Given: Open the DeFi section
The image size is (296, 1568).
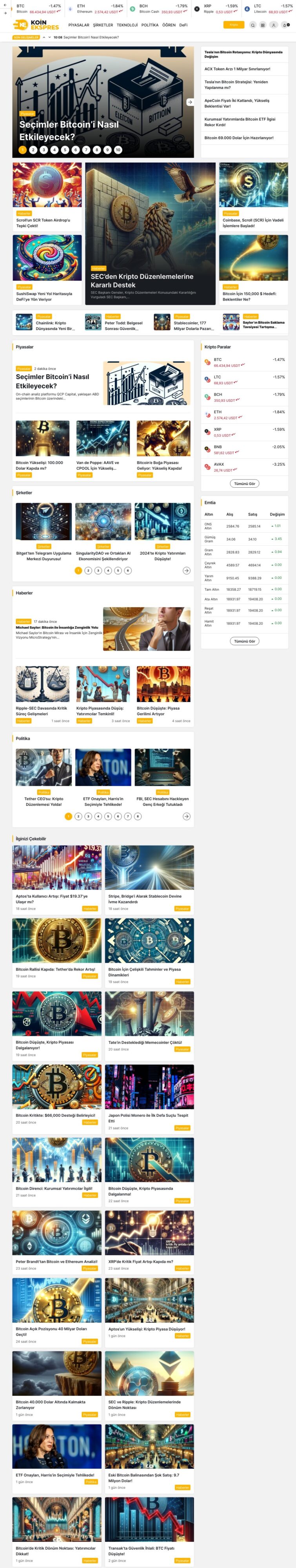Looking at the screenshot, I should pos(183,25).
